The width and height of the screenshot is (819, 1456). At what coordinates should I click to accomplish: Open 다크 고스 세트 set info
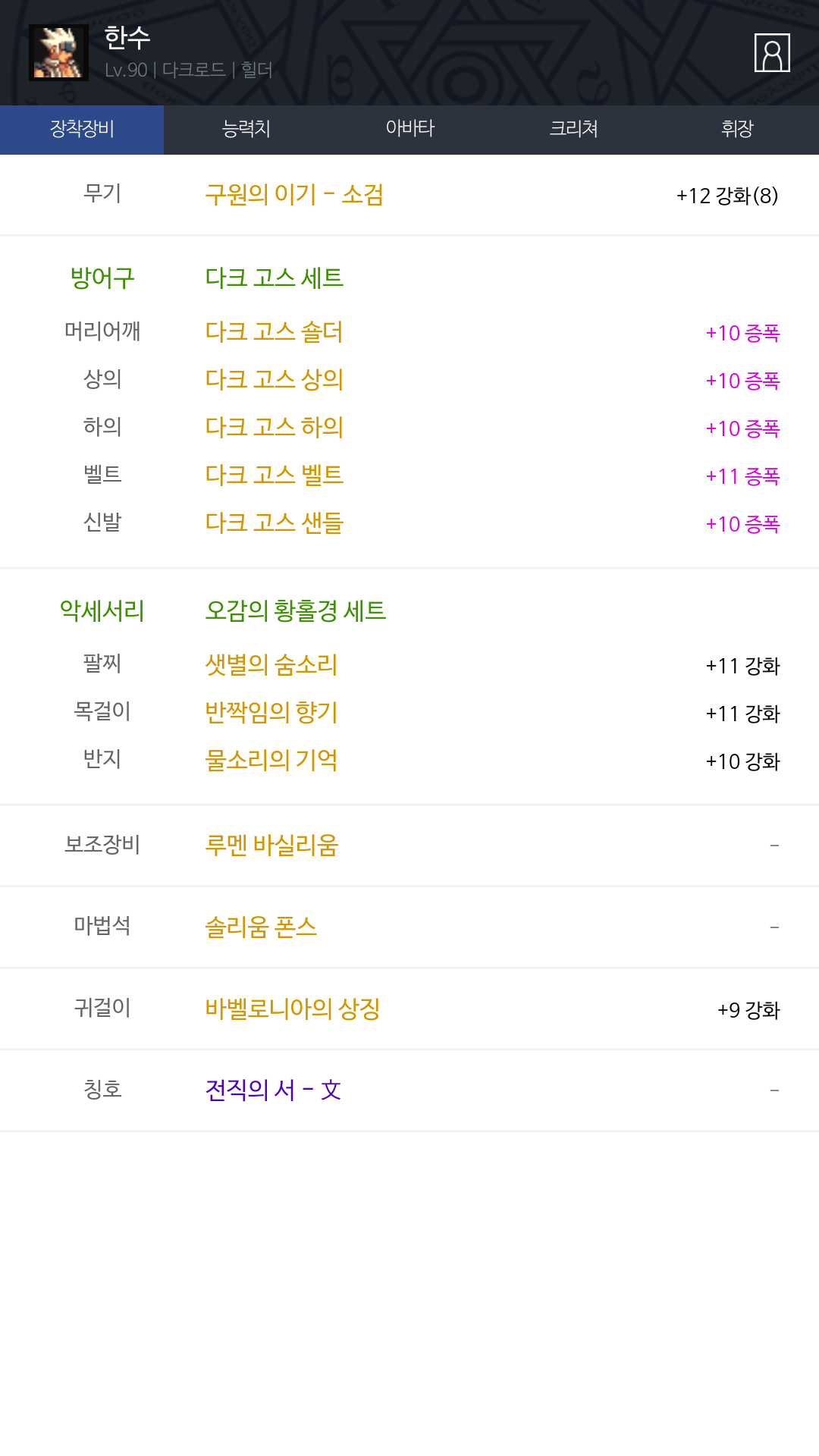pos(274,278)
